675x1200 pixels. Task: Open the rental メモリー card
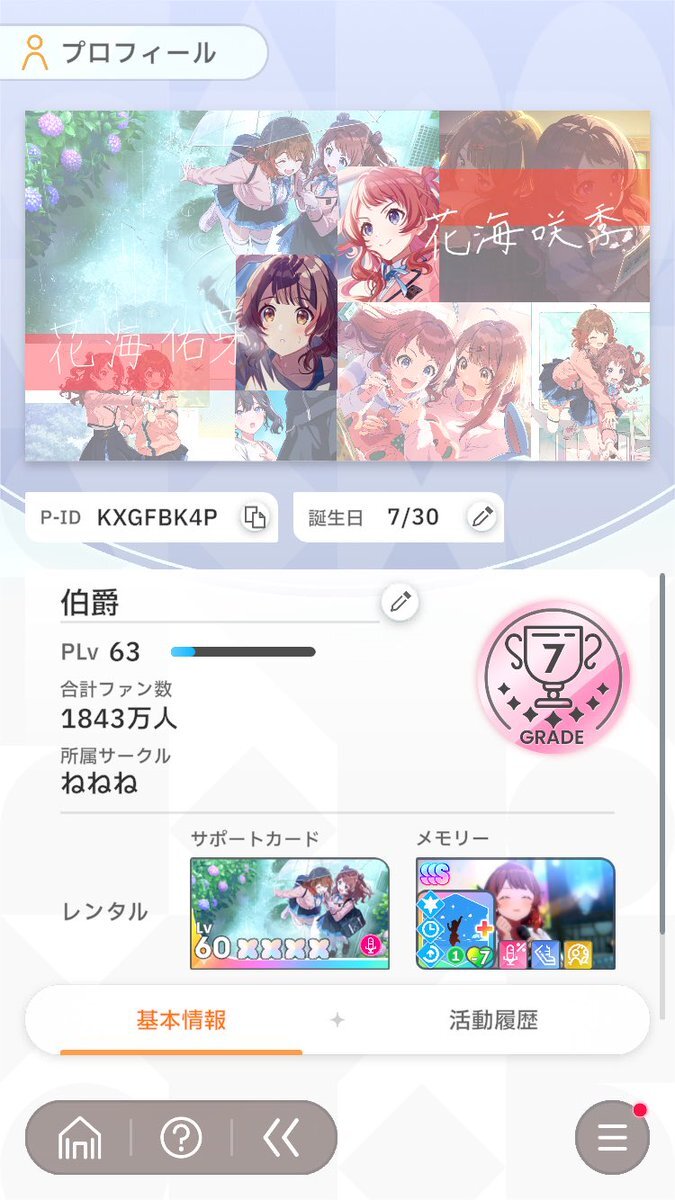click(x=515, y=913)
